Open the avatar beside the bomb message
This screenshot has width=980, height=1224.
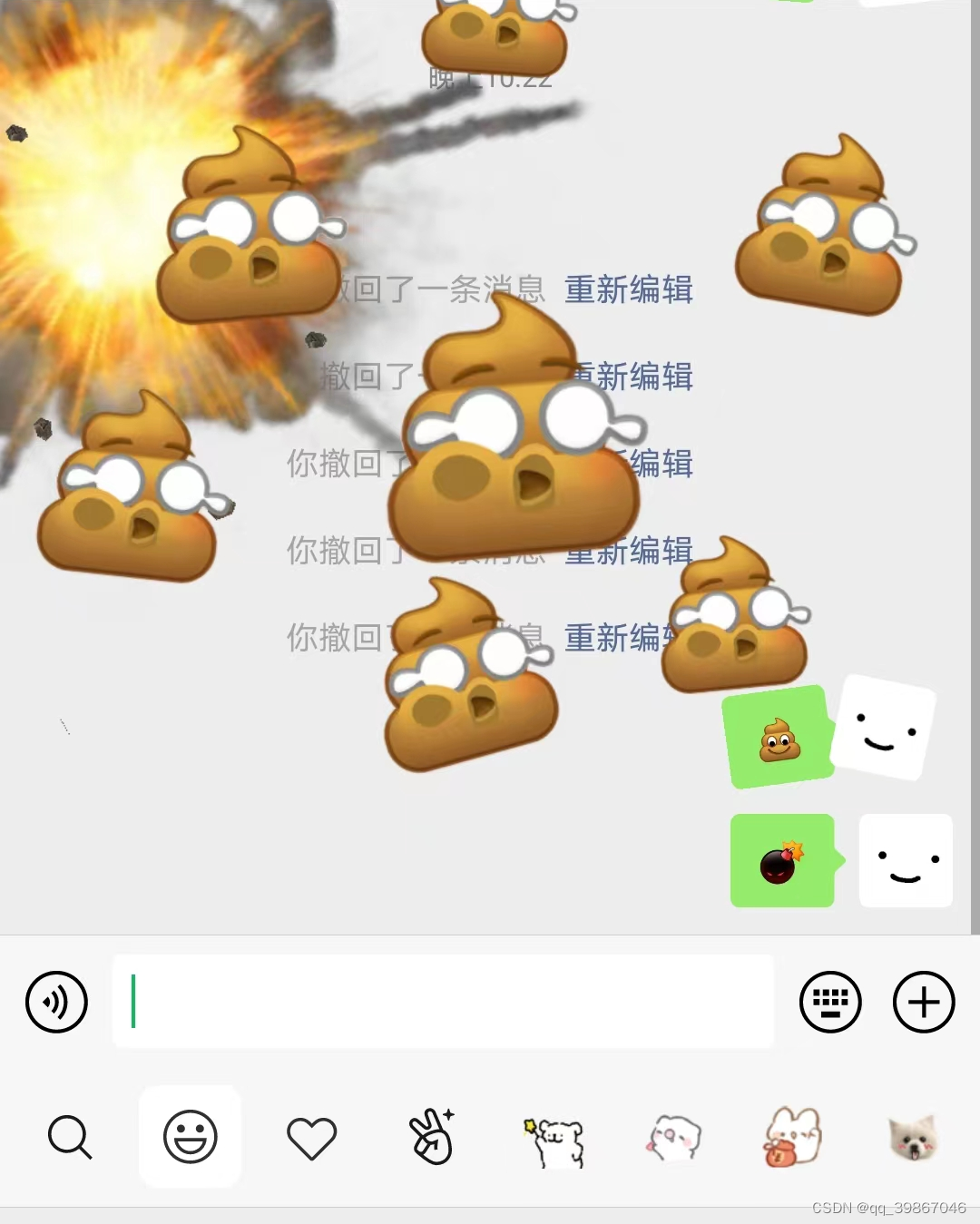pyautogui.click(x=906, y=860)
